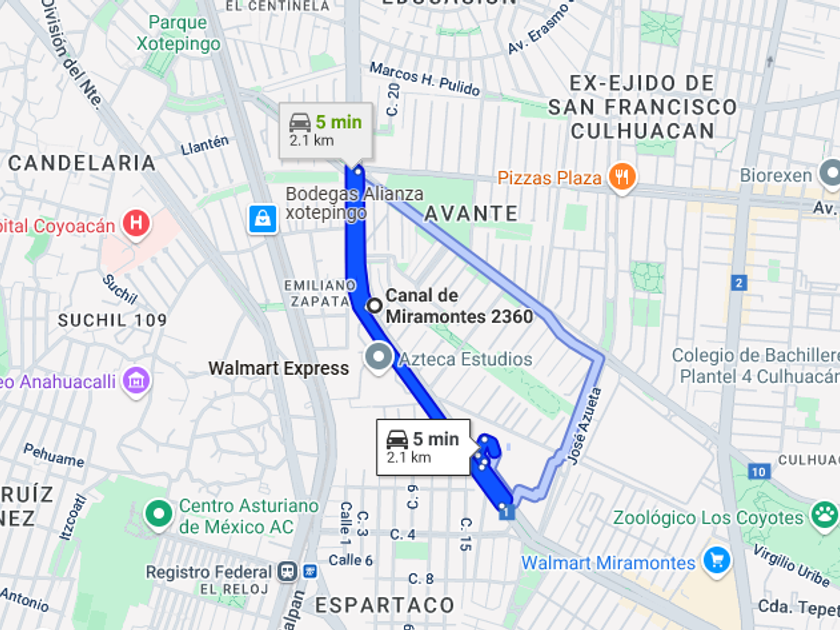Select the Bodegas Alianza xotepingo pin
The height and width of the screenshot is (630, 840).
point(263,217)
